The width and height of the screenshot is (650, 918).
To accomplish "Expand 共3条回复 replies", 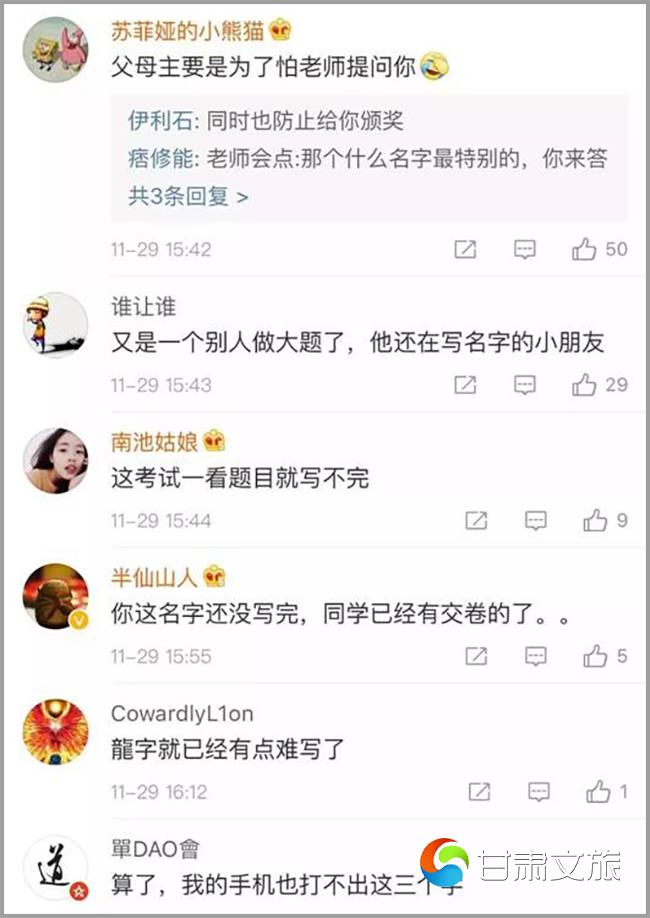I will 188,196.
